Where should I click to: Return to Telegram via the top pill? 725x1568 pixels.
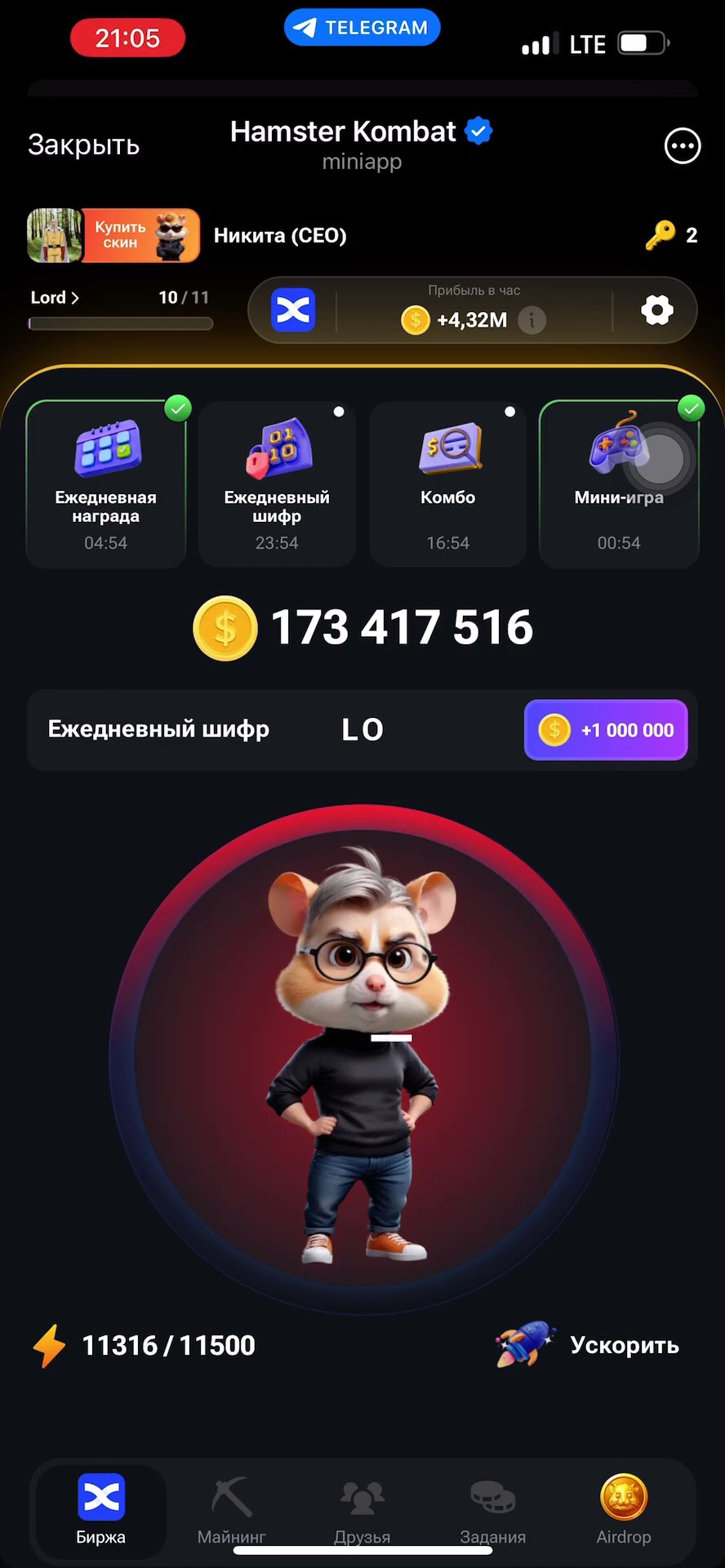point(362,28)
